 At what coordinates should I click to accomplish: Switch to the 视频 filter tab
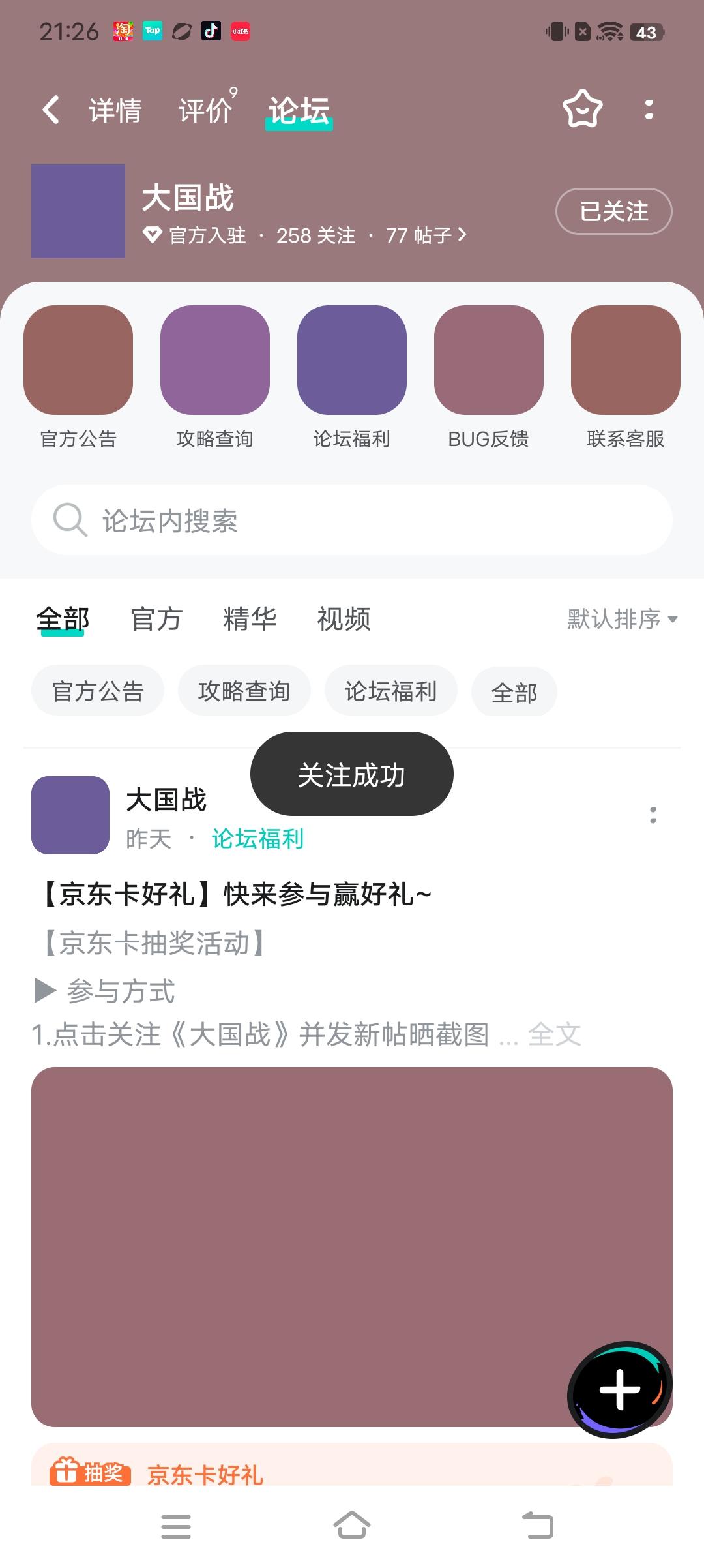(x=344, y=619)
